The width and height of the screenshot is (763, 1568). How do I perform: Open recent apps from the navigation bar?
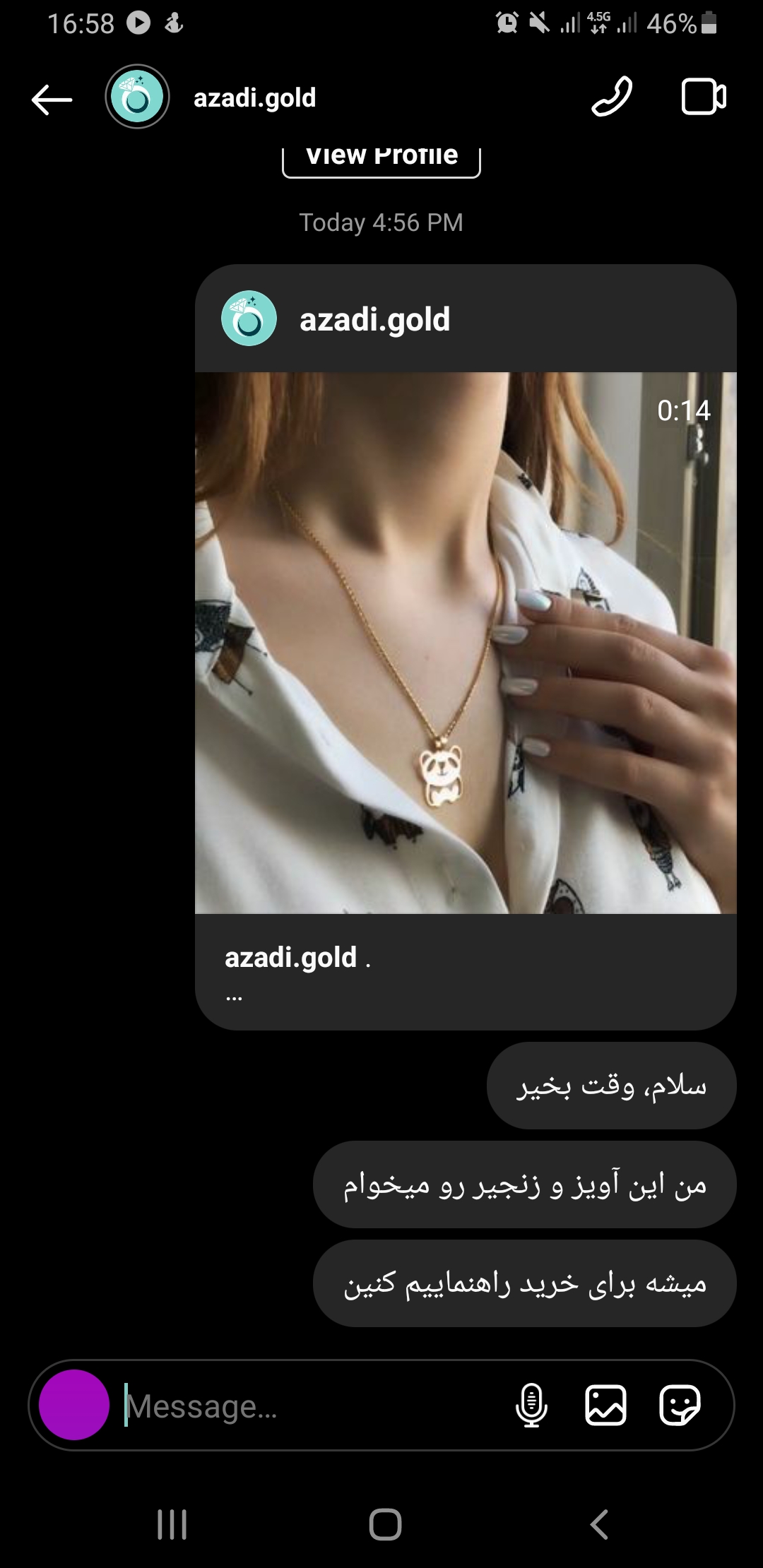pos(172,1524)
